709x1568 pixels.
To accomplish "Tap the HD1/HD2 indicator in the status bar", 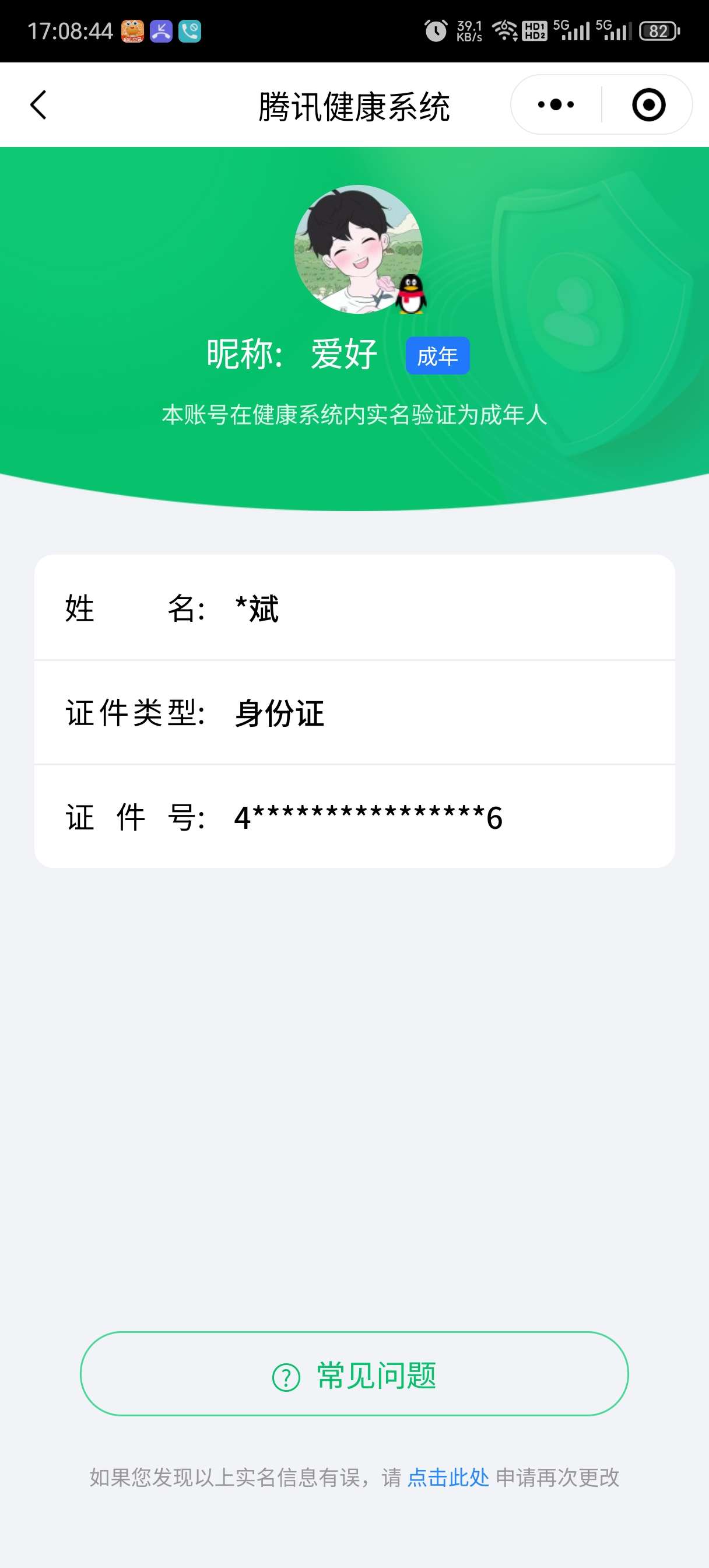I will pyautogui.click(x=536, y=29).
